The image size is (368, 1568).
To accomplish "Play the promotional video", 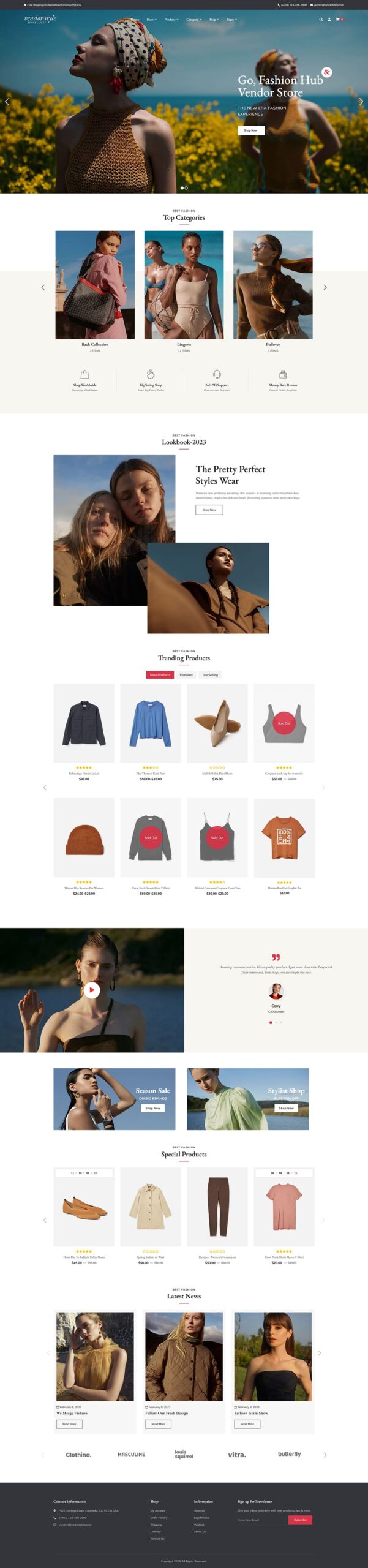I will [92, 990].
